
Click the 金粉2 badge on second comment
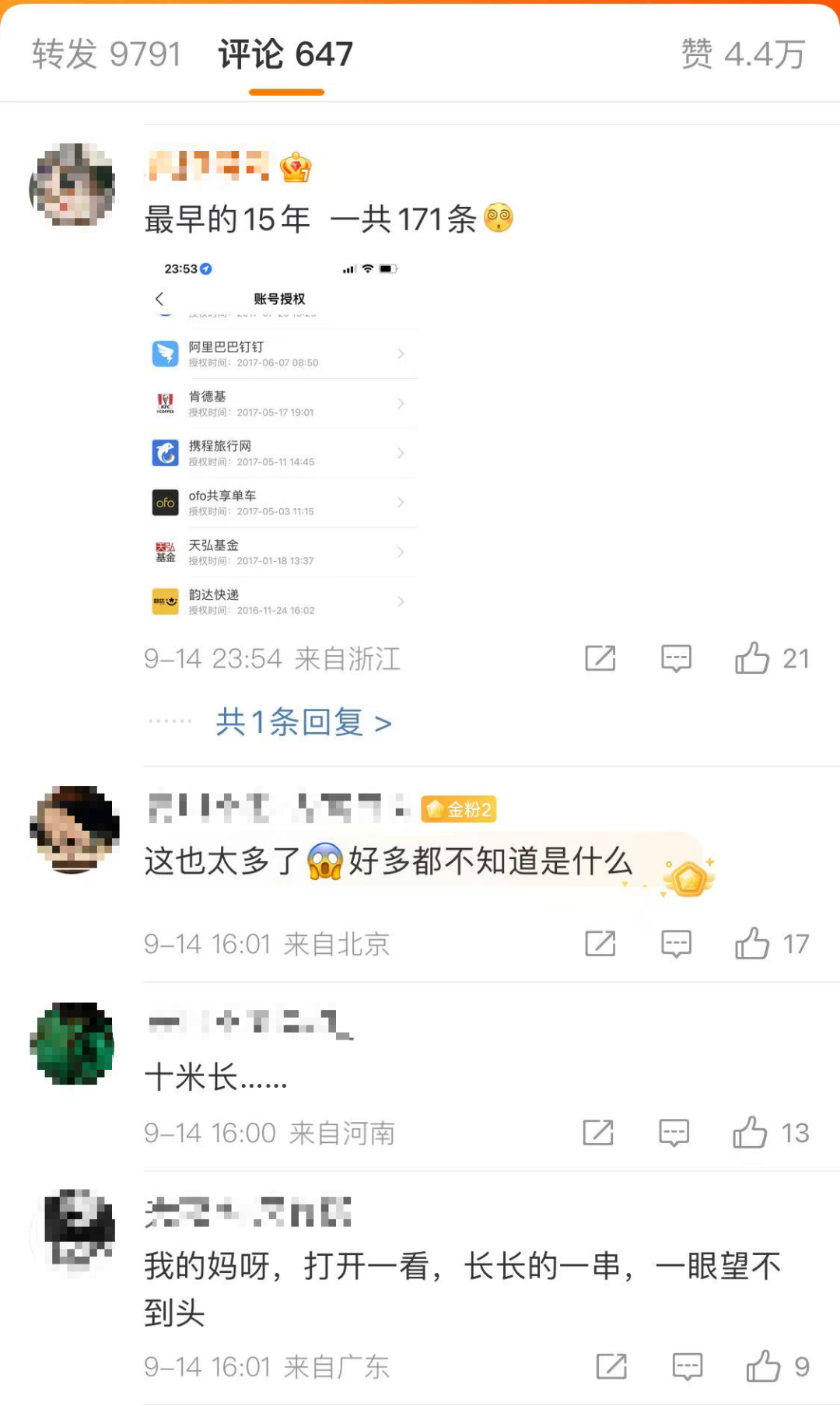[458, 809]
